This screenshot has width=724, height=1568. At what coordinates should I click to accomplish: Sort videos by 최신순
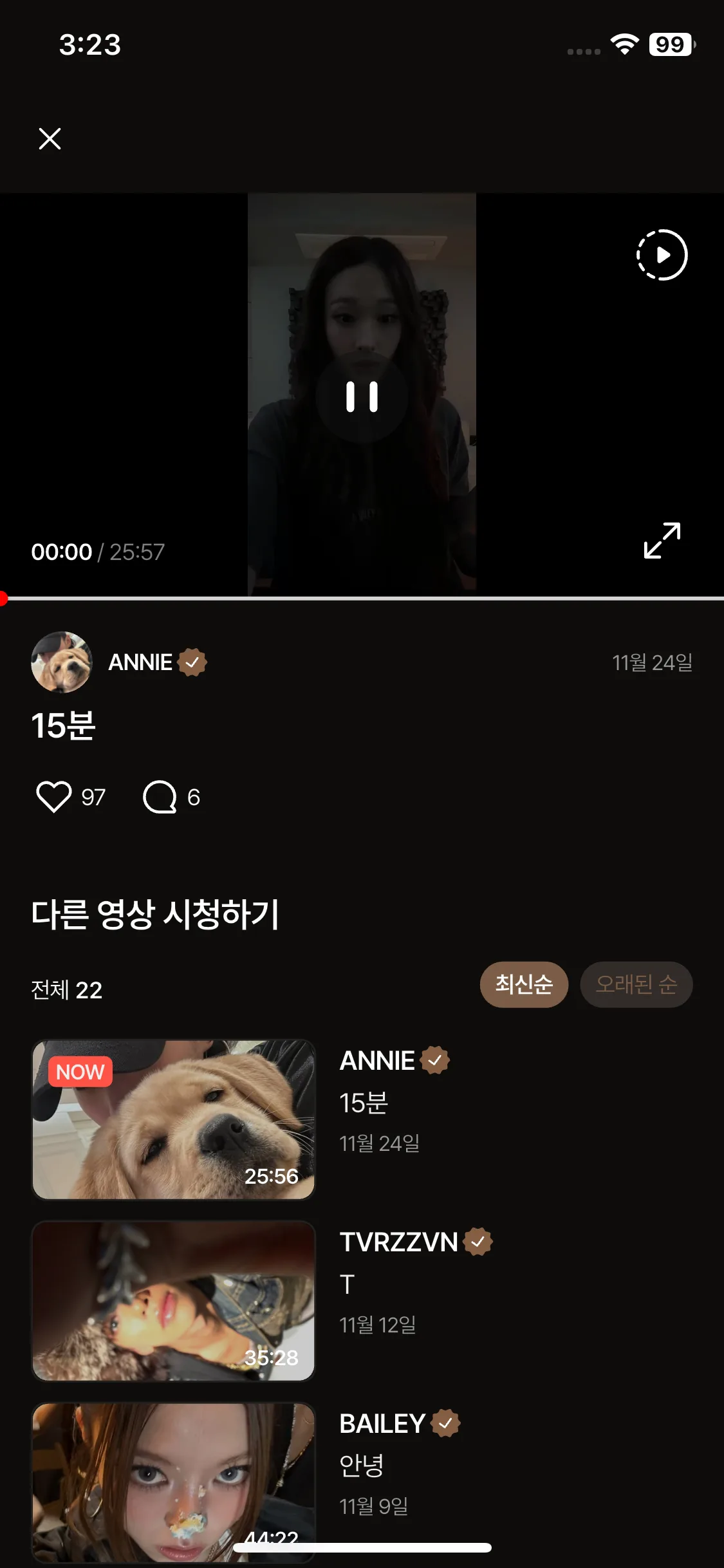coord(524,984)
